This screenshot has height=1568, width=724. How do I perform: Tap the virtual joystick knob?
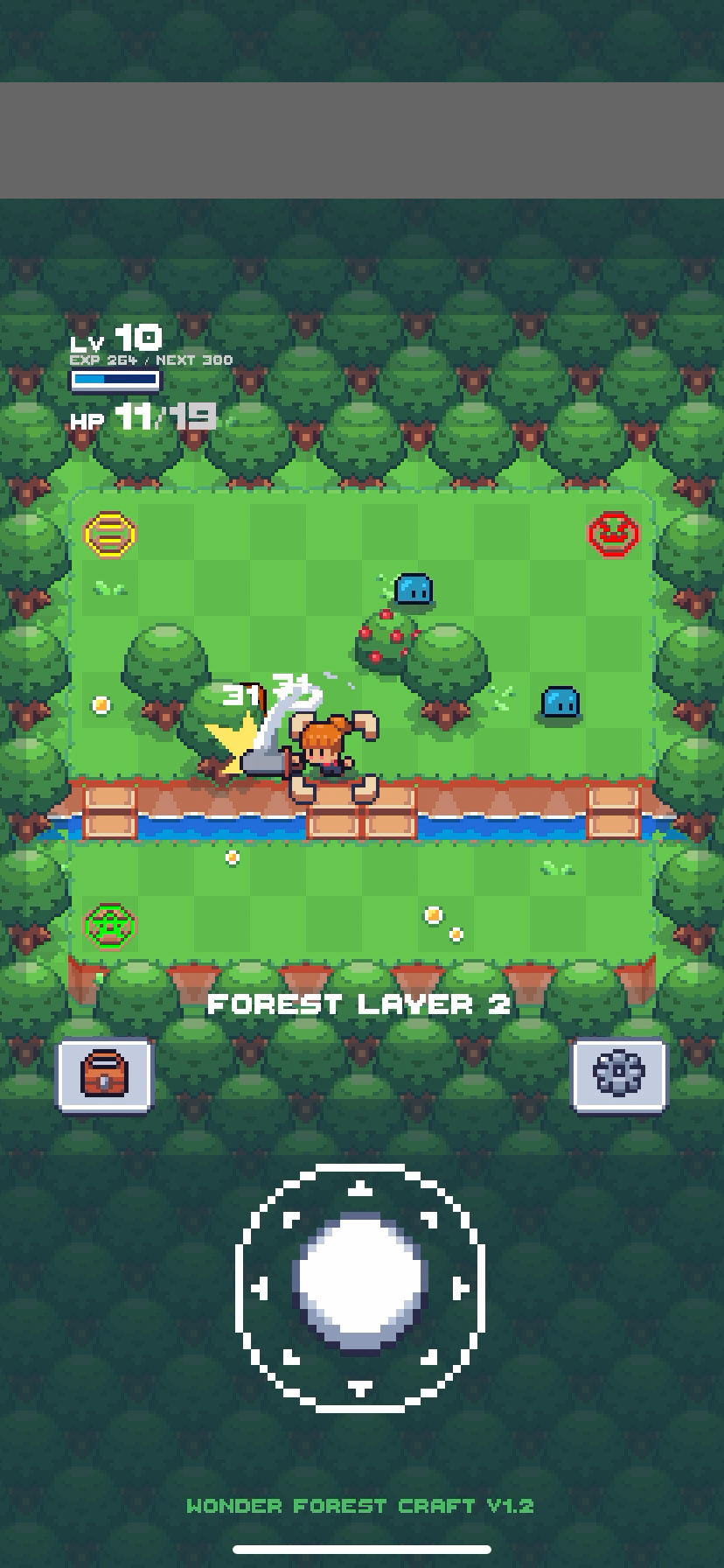click(x=360, y=1284)
